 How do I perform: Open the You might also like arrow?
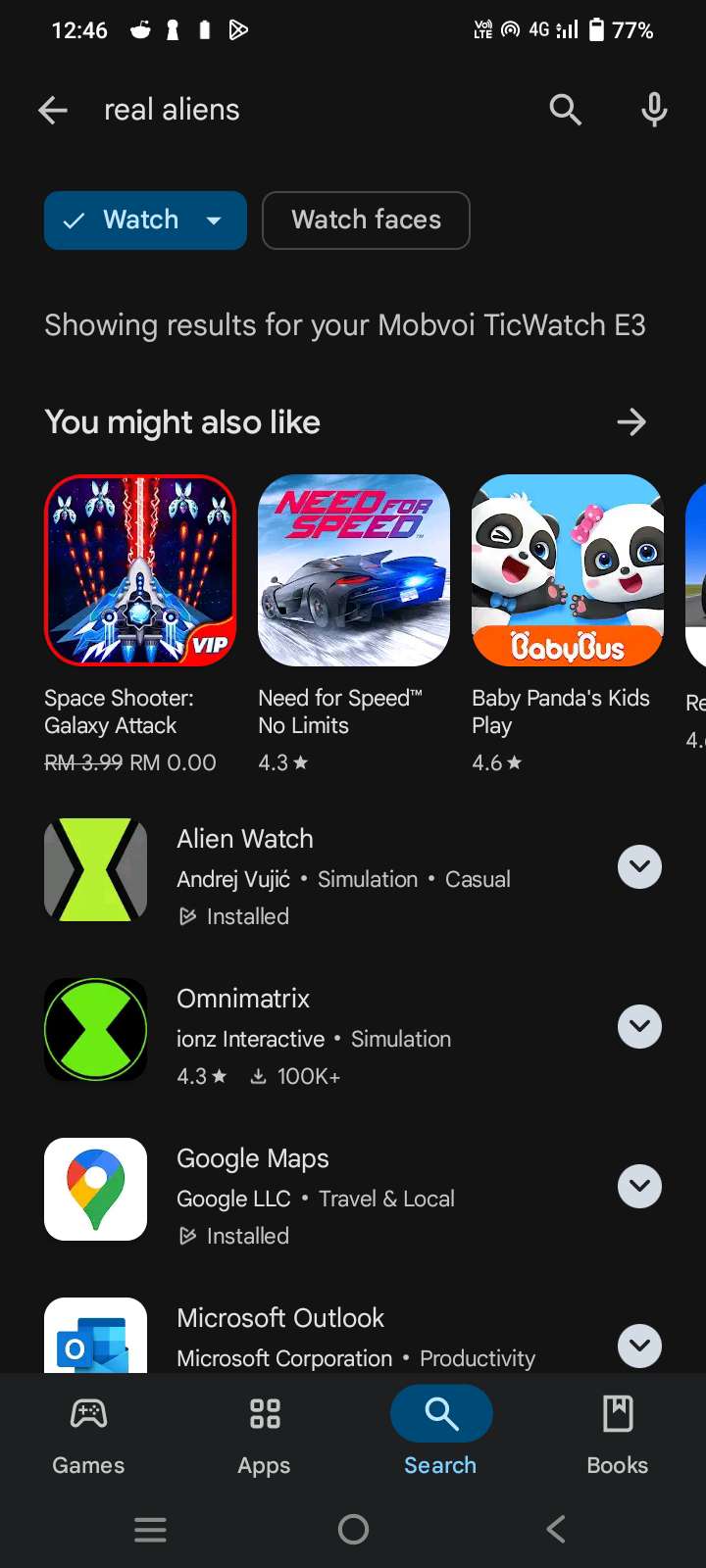[631, 422]
